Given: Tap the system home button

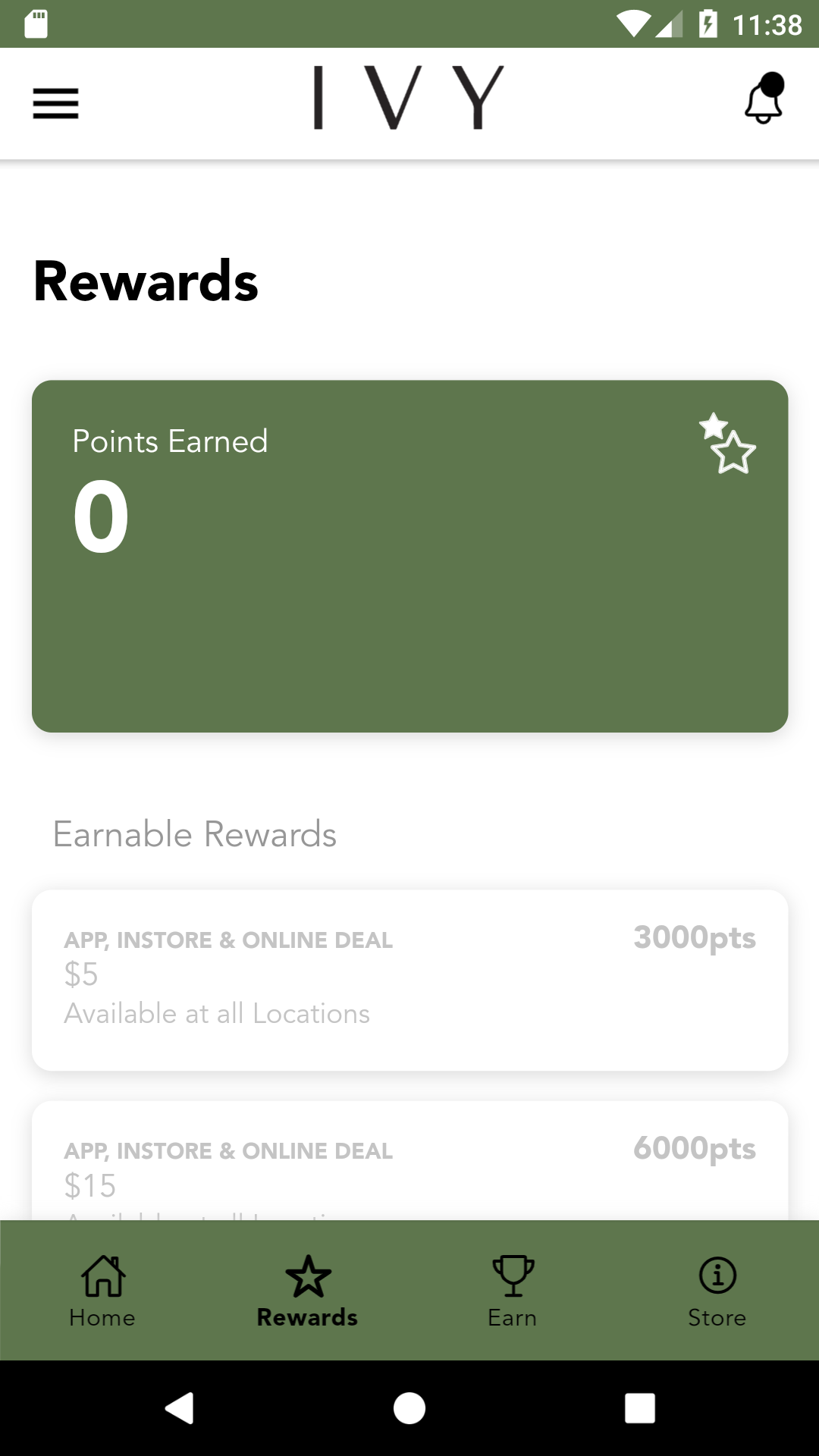Looking at the screenshot, I should click(409, 1408).
